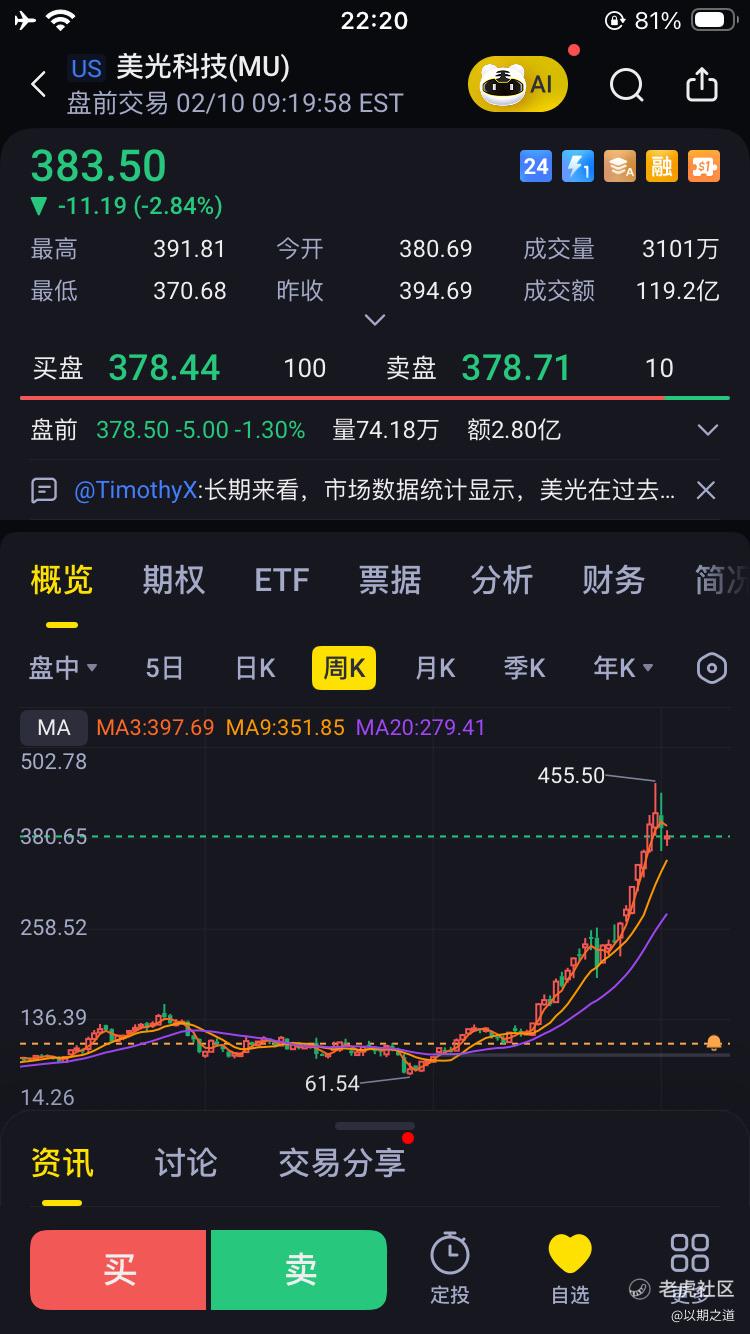Image resolution: width=750 pixels, height=1334 pixels.
Task: Tap the green 卖 sell button
Action: (x=299, y=1270)
